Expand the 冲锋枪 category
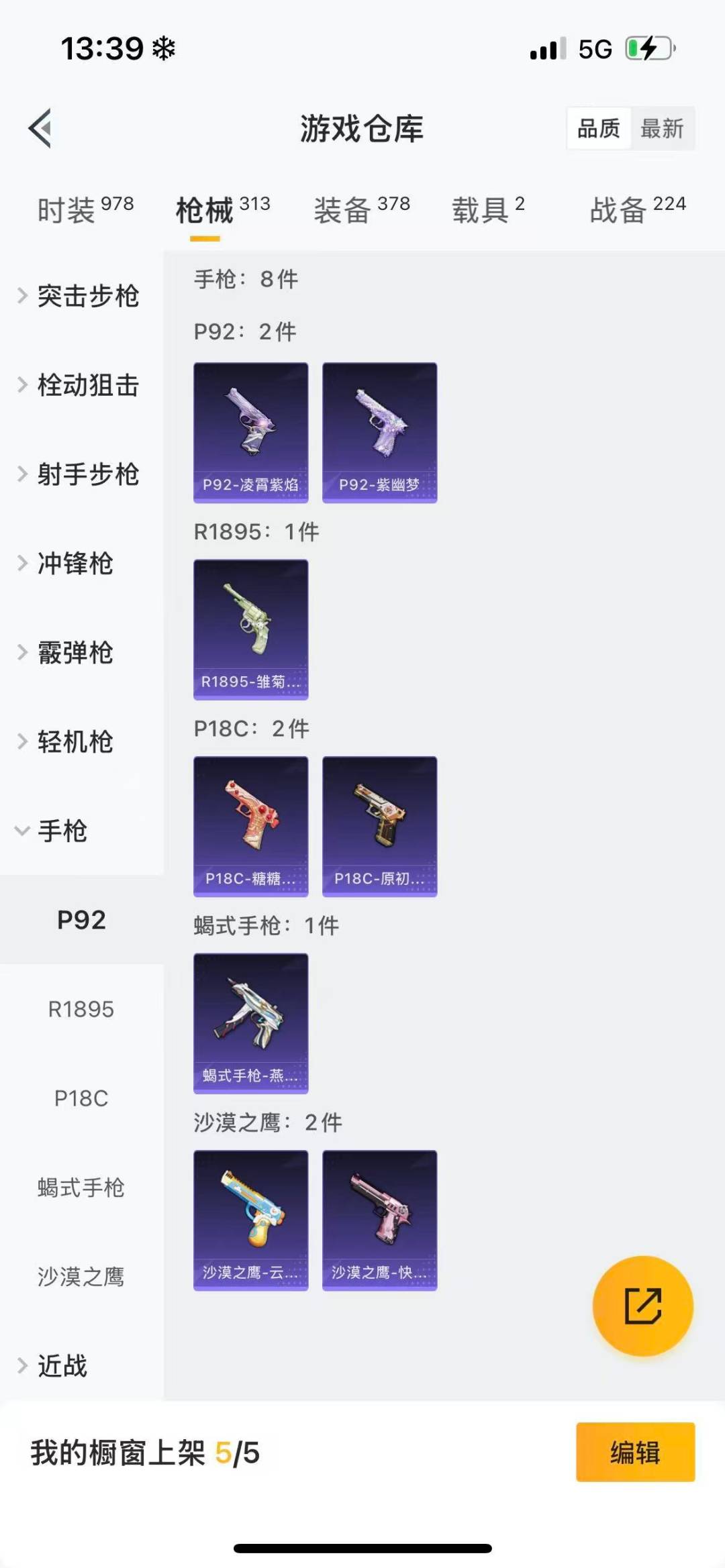The height and width of the screenshot is (1568, 725). click(x=74, y=564)
